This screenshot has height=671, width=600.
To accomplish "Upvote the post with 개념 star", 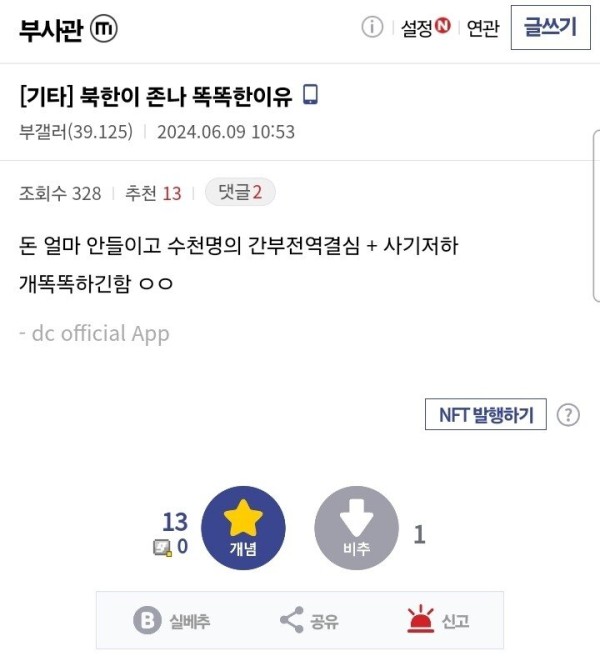I will tap(243, 528).
